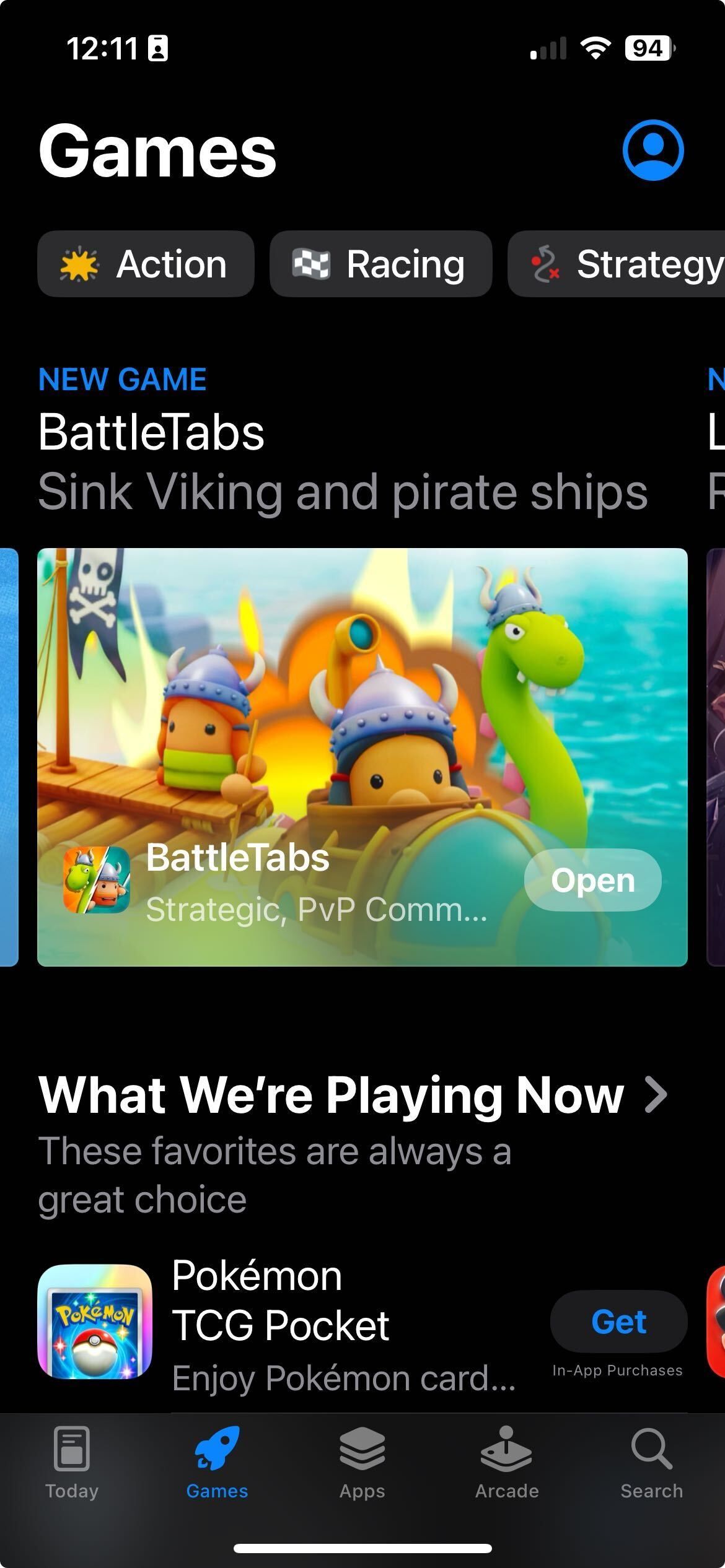
Task: Open the BattleTabs featured card
Action: click(362, 712)
